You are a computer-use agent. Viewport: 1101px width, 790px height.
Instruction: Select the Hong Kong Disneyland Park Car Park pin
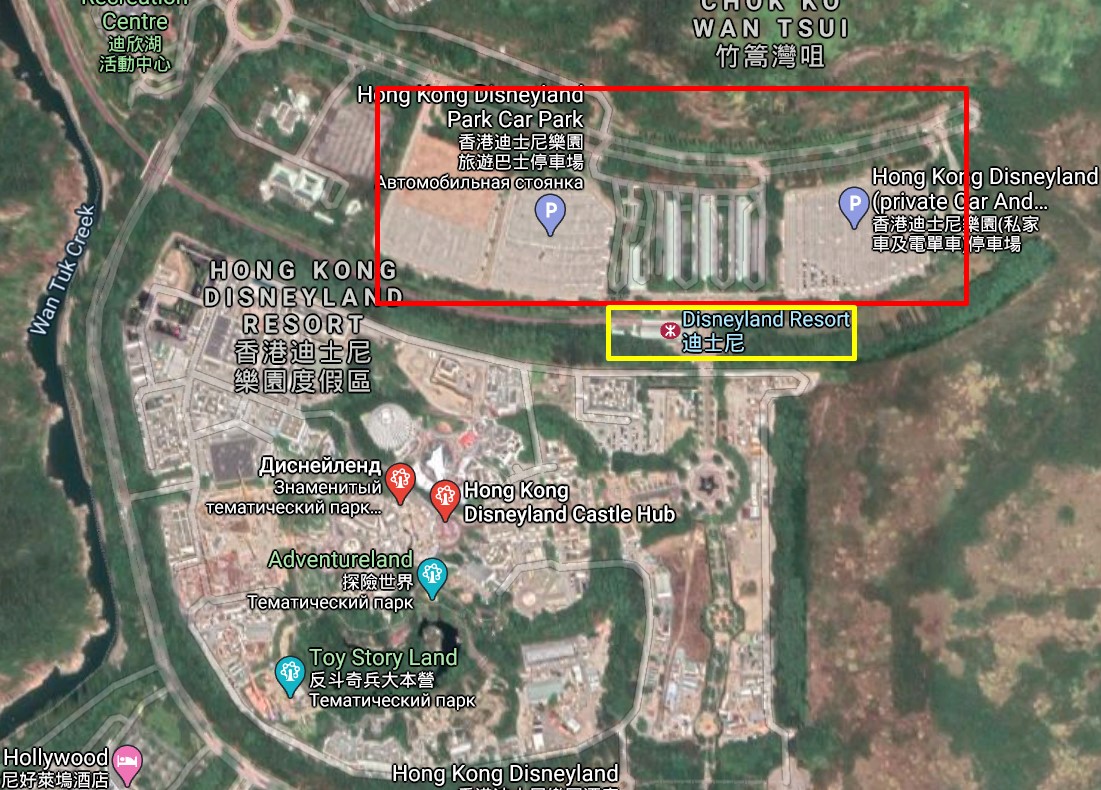click(549, 213)
